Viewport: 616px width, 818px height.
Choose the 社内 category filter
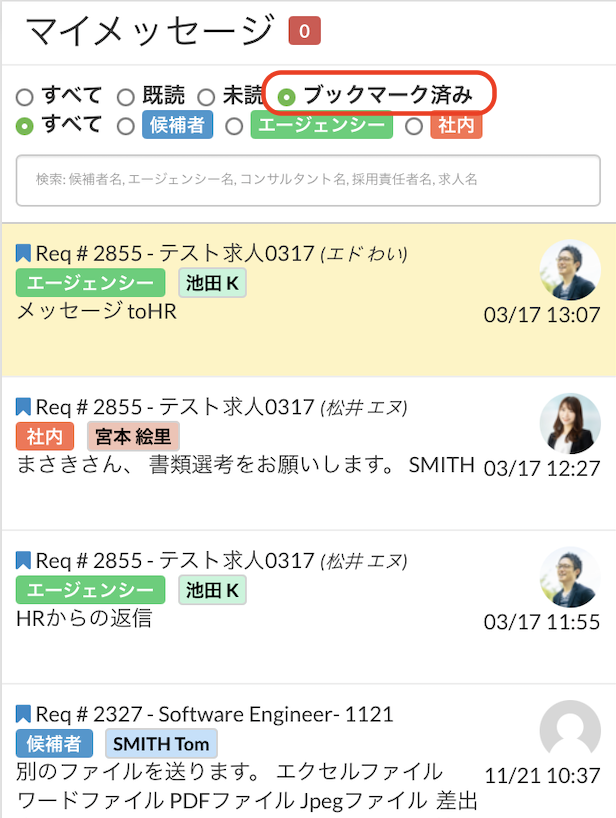(414, 127)
